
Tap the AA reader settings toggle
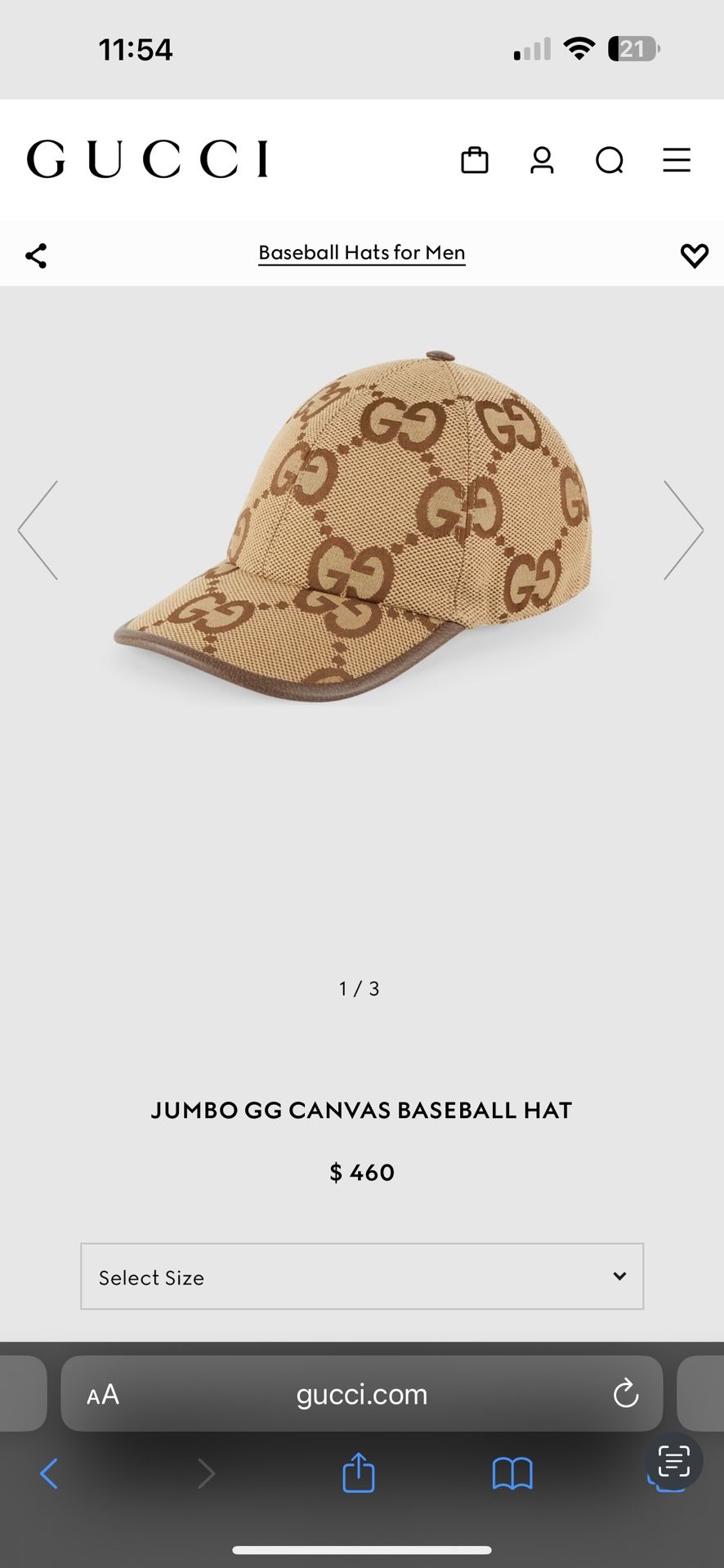point(102,1394)
